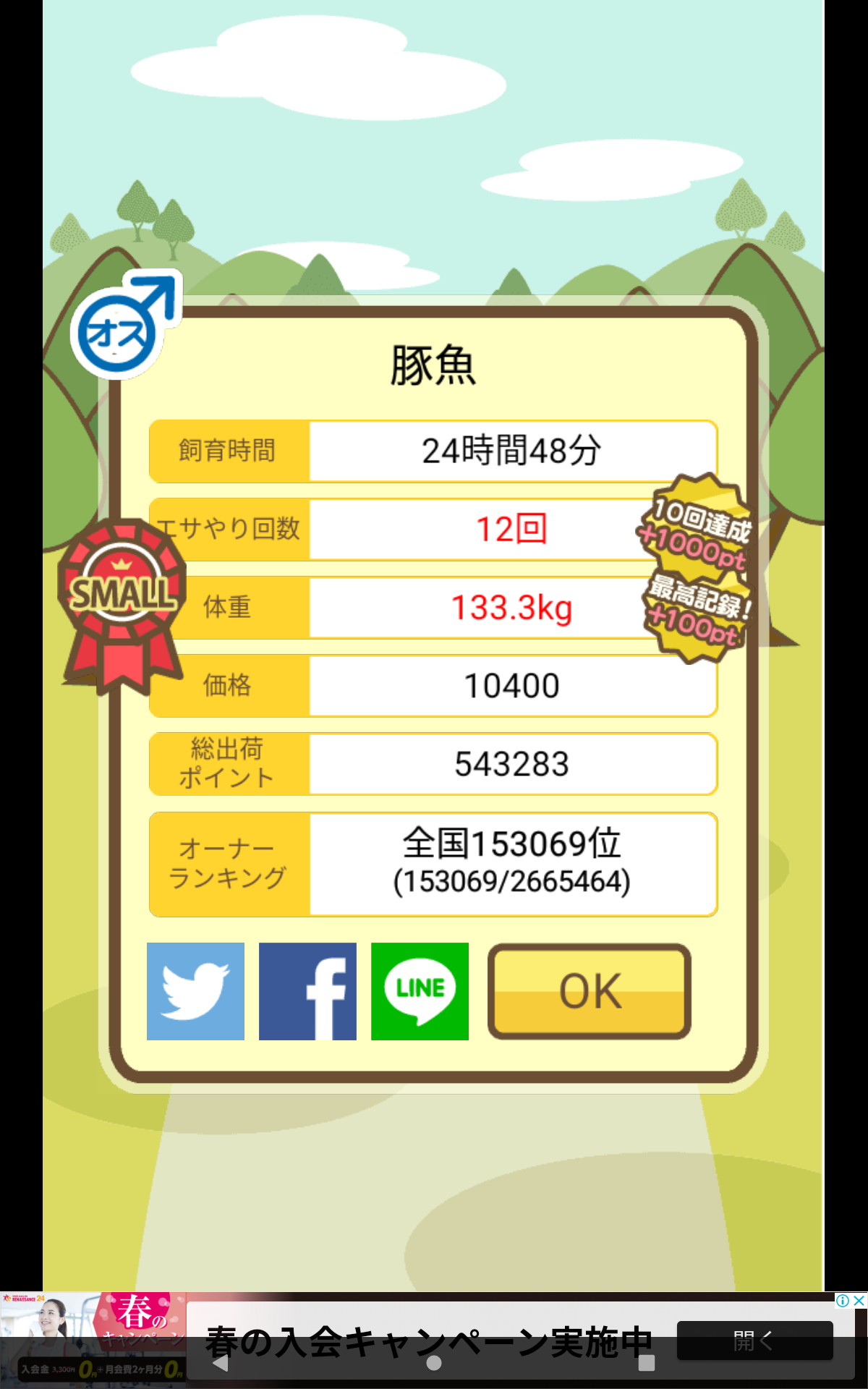Open the spring campaign ad with 開く
The image size is (868, 1389).
(754, 1341)
